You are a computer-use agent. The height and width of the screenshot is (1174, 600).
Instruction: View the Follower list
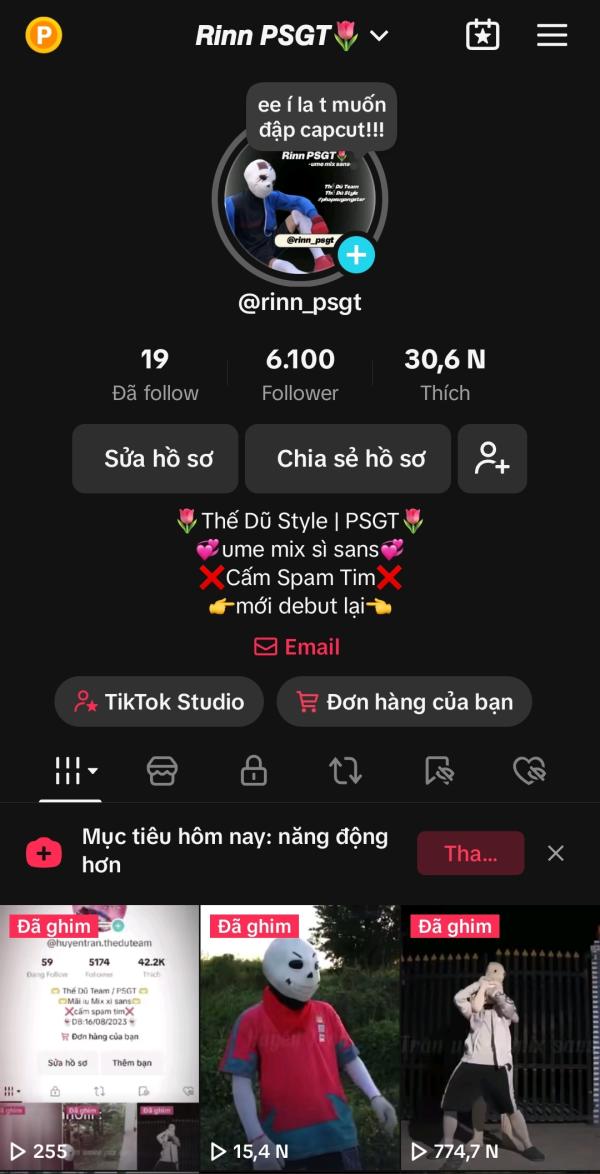[300, 375]
